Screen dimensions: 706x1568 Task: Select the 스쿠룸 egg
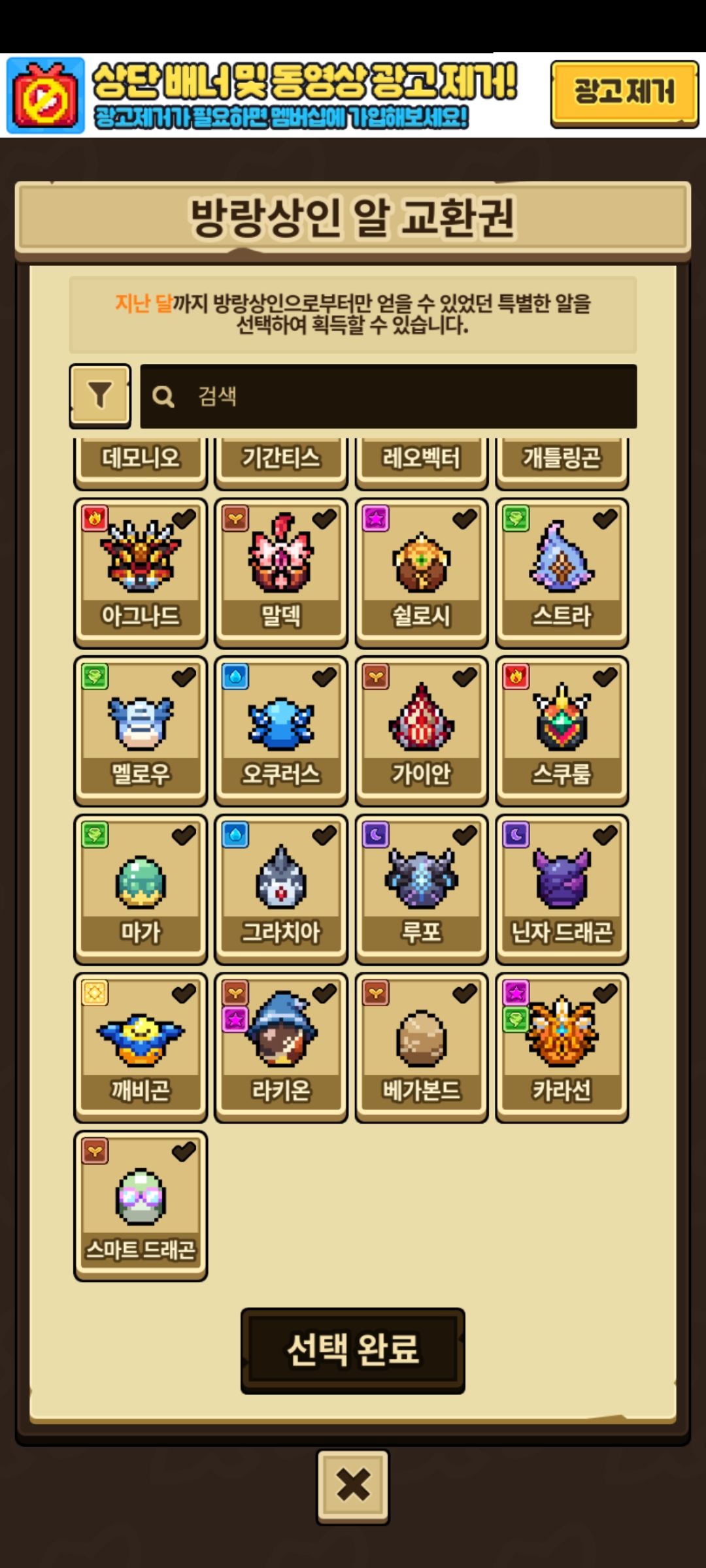coord(562,730)
